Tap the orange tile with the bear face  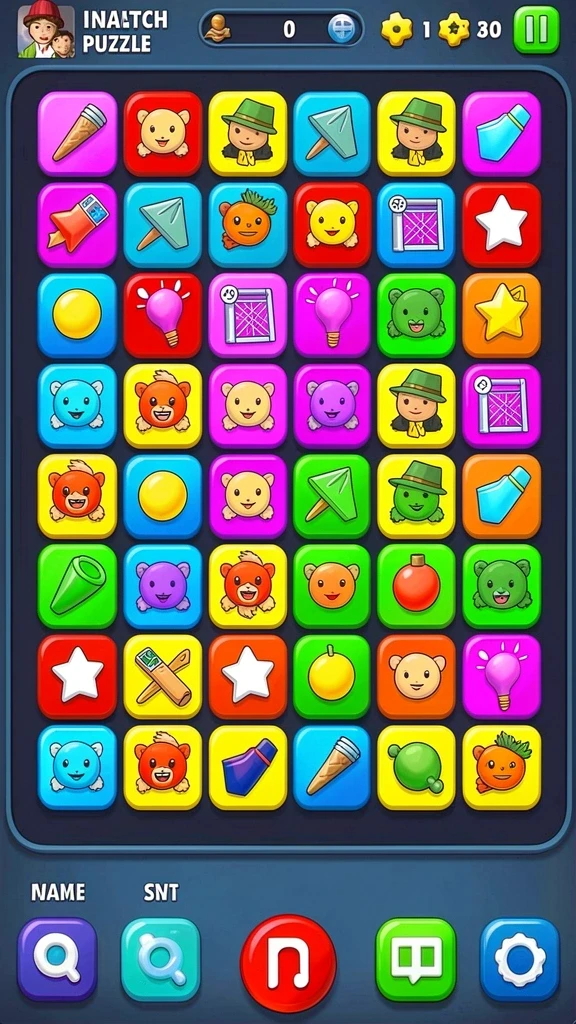point(417,677)
